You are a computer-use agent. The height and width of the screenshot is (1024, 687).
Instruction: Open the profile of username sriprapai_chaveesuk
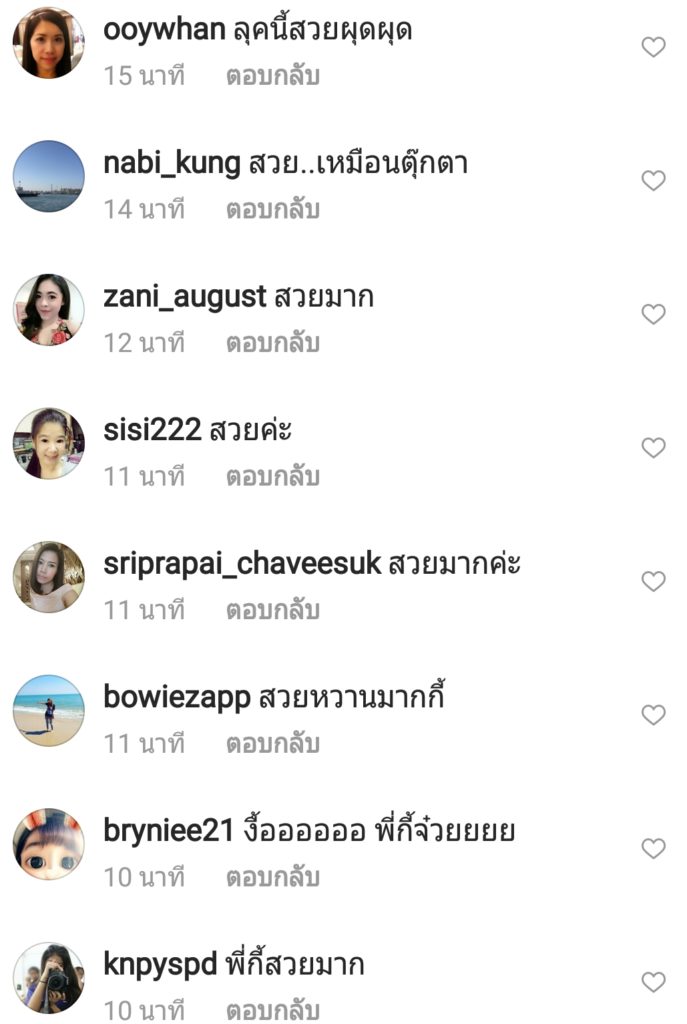click(242, 564)
